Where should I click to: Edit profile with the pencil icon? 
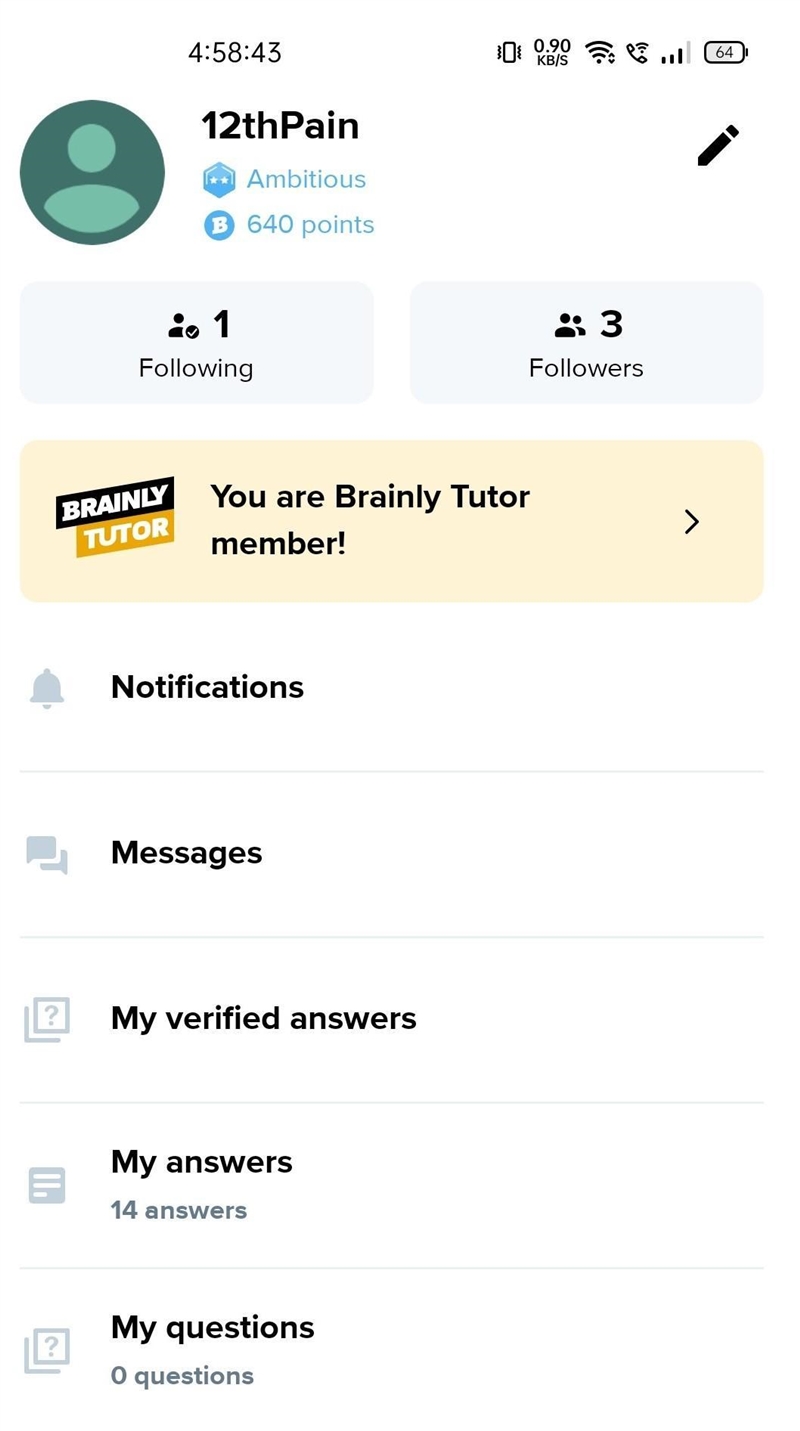pos(718,146)
